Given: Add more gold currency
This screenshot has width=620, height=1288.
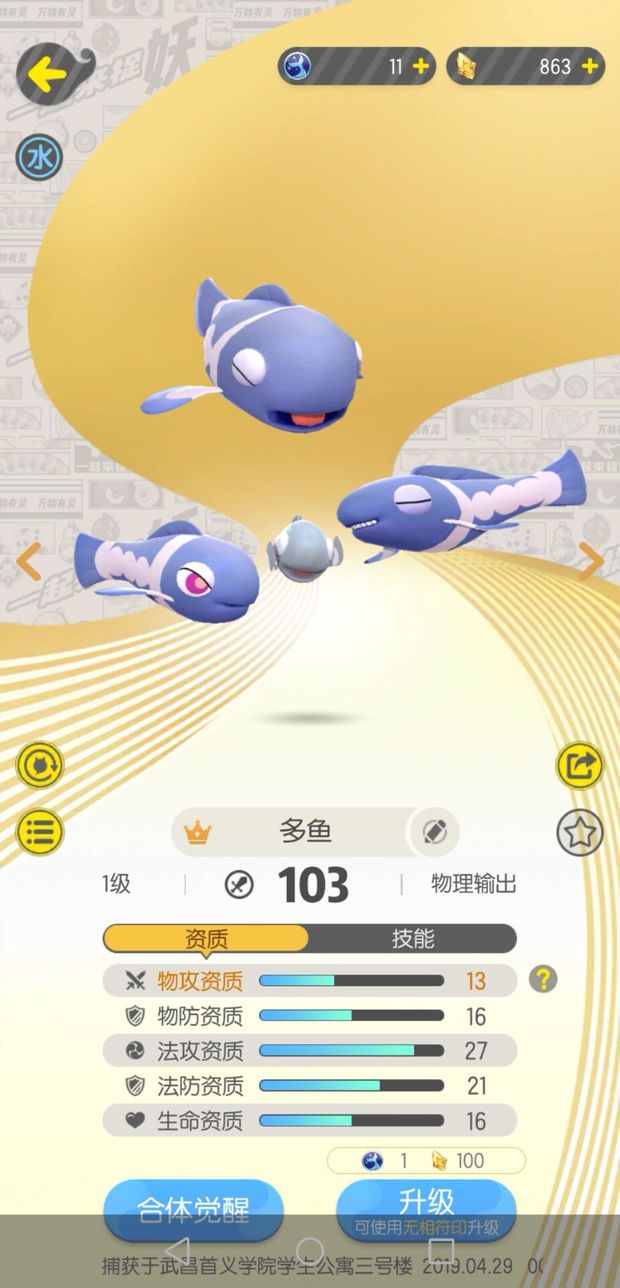Looking at the screenshot, I should point(590,67).
